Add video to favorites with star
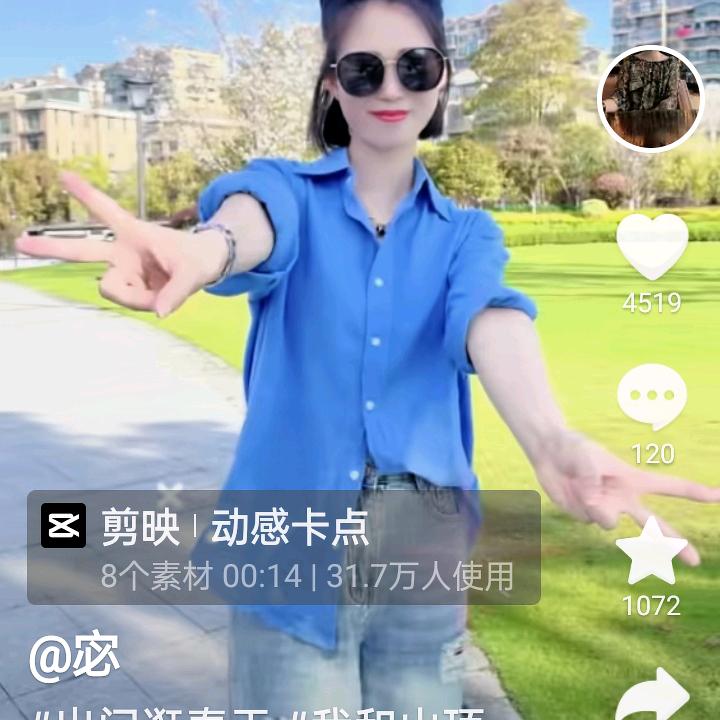This screenshot has height=720, width=720. coord(652,551)
